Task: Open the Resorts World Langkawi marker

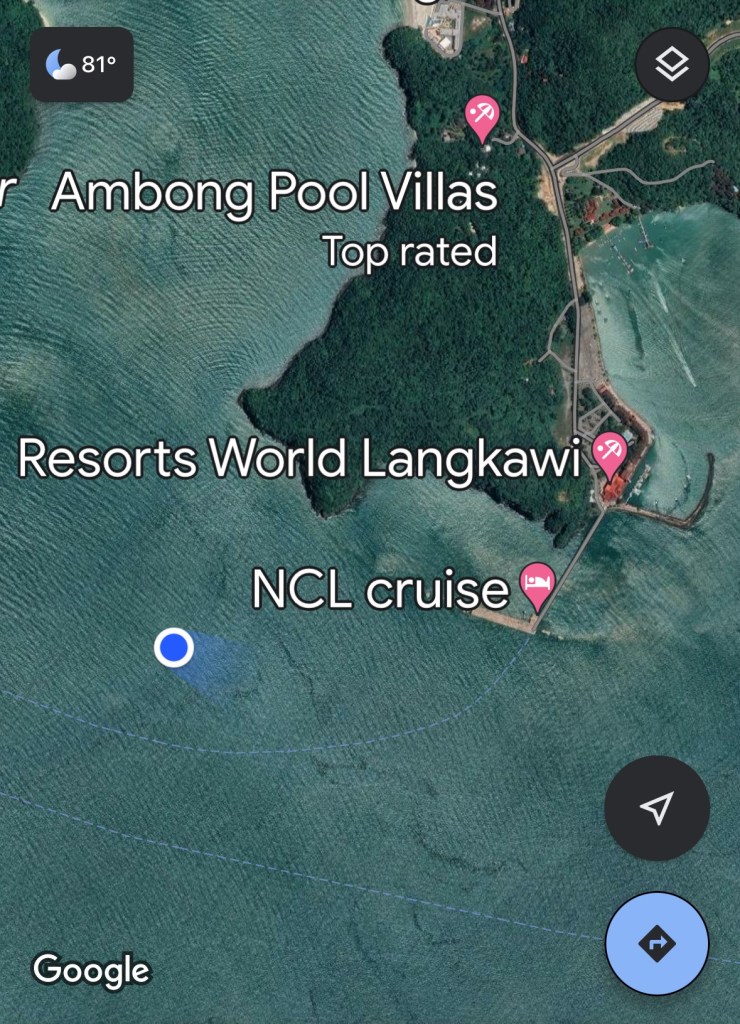Action: [x=609, y=453]
